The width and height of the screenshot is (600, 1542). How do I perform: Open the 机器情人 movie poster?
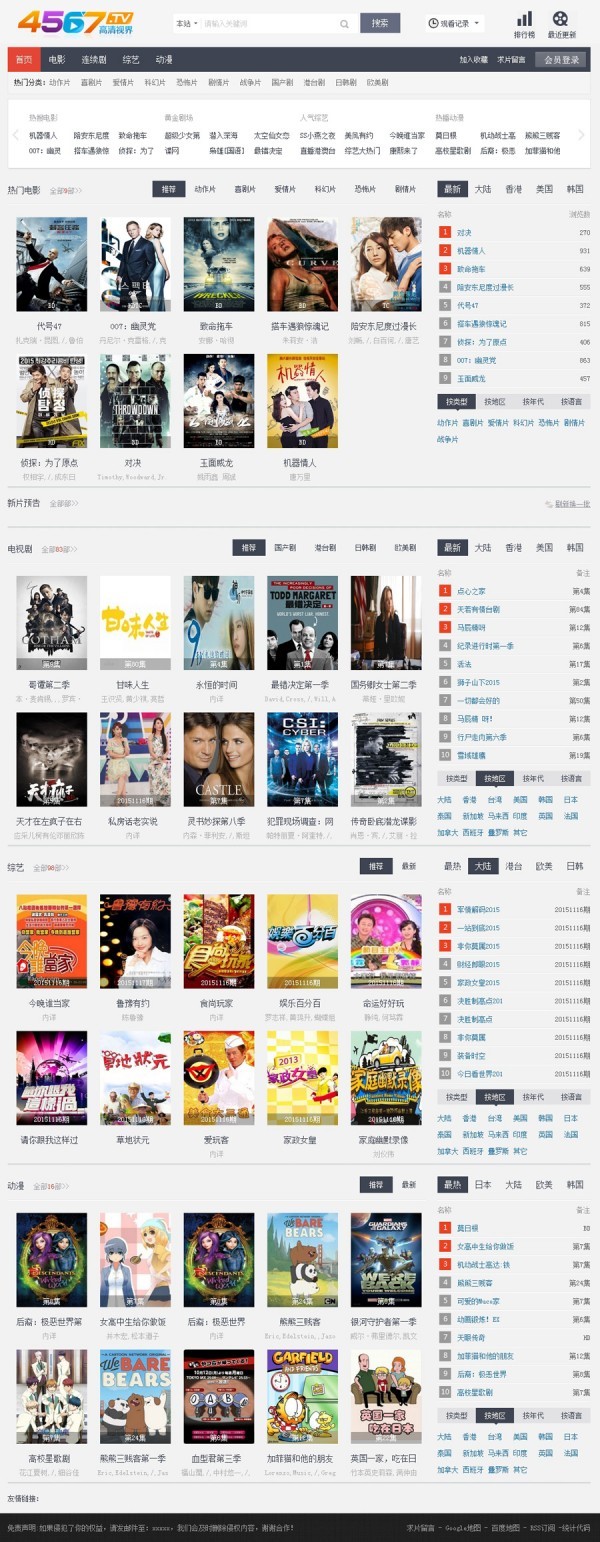tap(301, 401)
